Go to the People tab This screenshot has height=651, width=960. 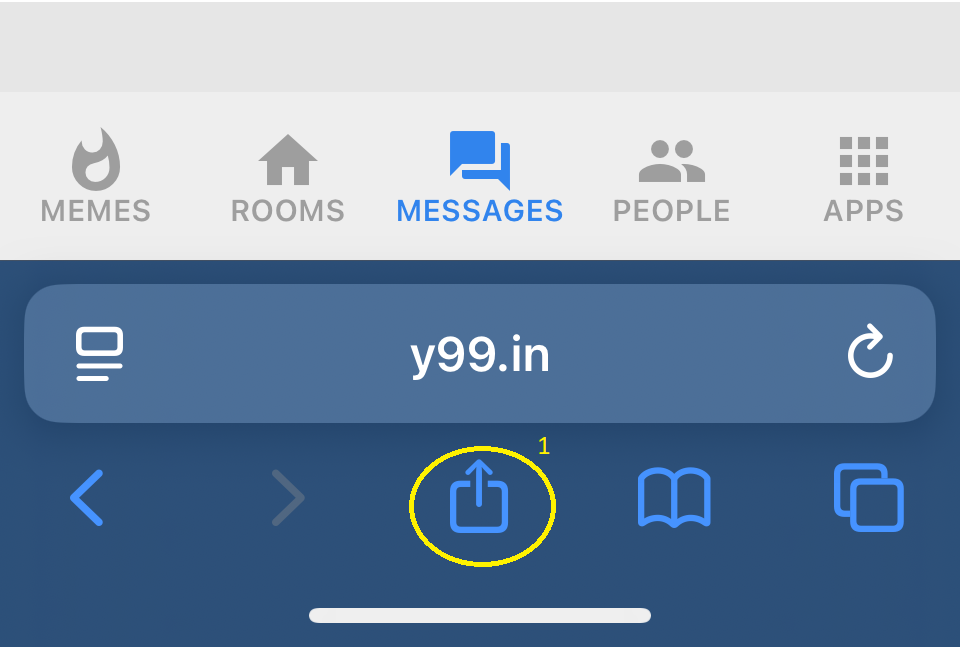(x=671, y=178)
